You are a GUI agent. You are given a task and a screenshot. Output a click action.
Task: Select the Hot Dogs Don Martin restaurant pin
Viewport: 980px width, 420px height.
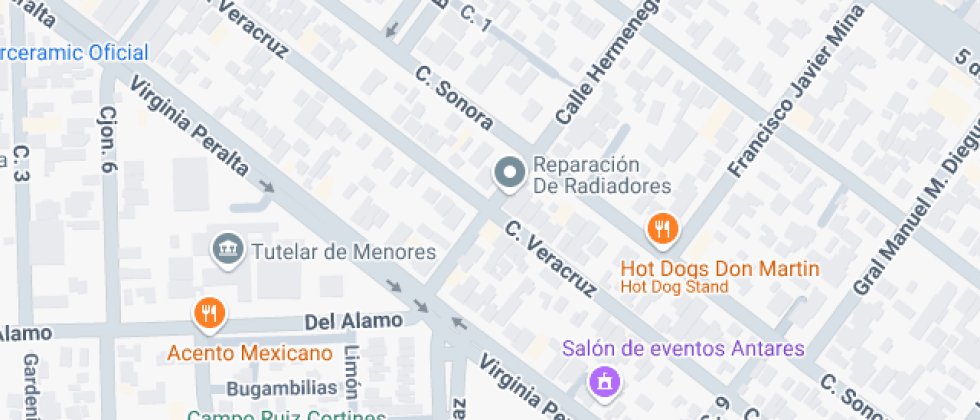663,229
